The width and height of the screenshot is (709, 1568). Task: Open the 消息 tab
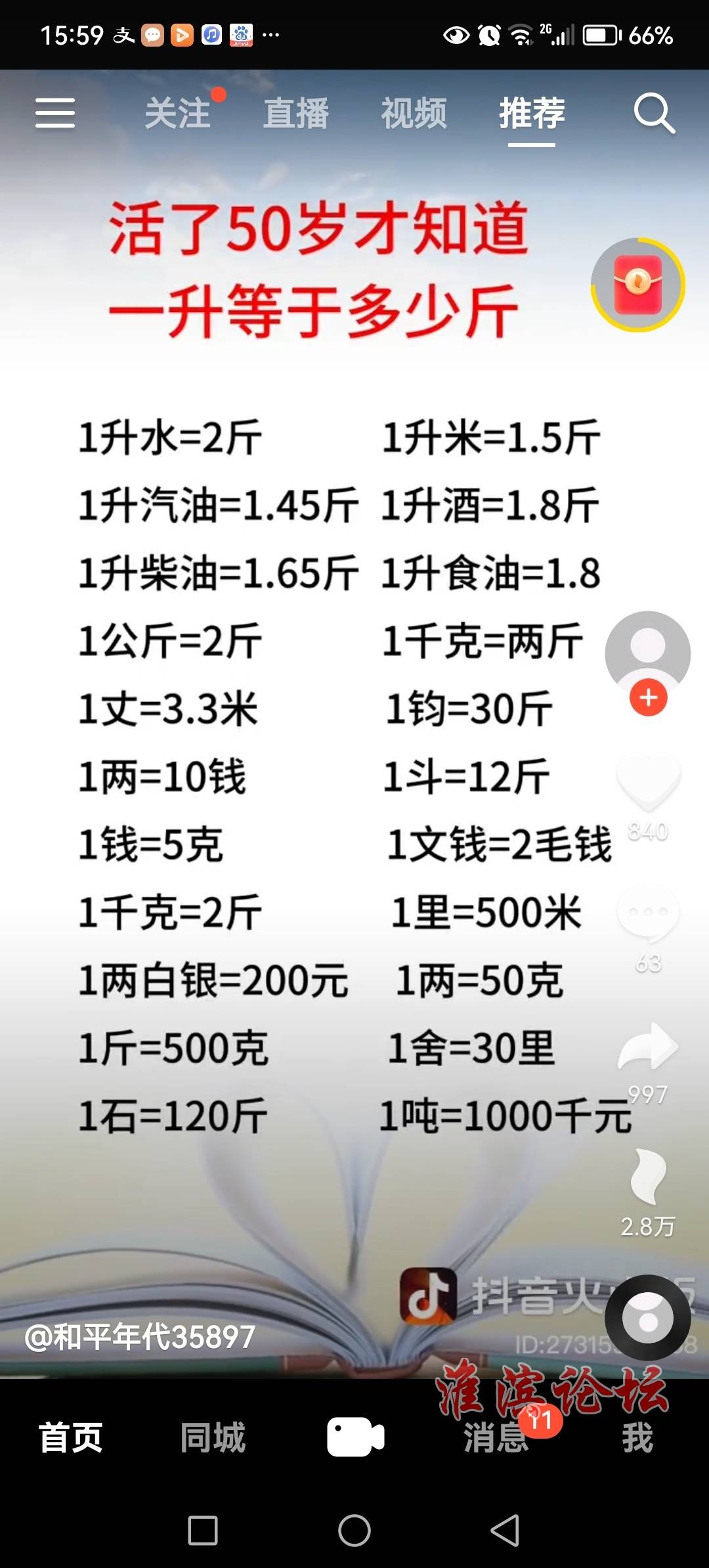click(x=496, y=1437)
